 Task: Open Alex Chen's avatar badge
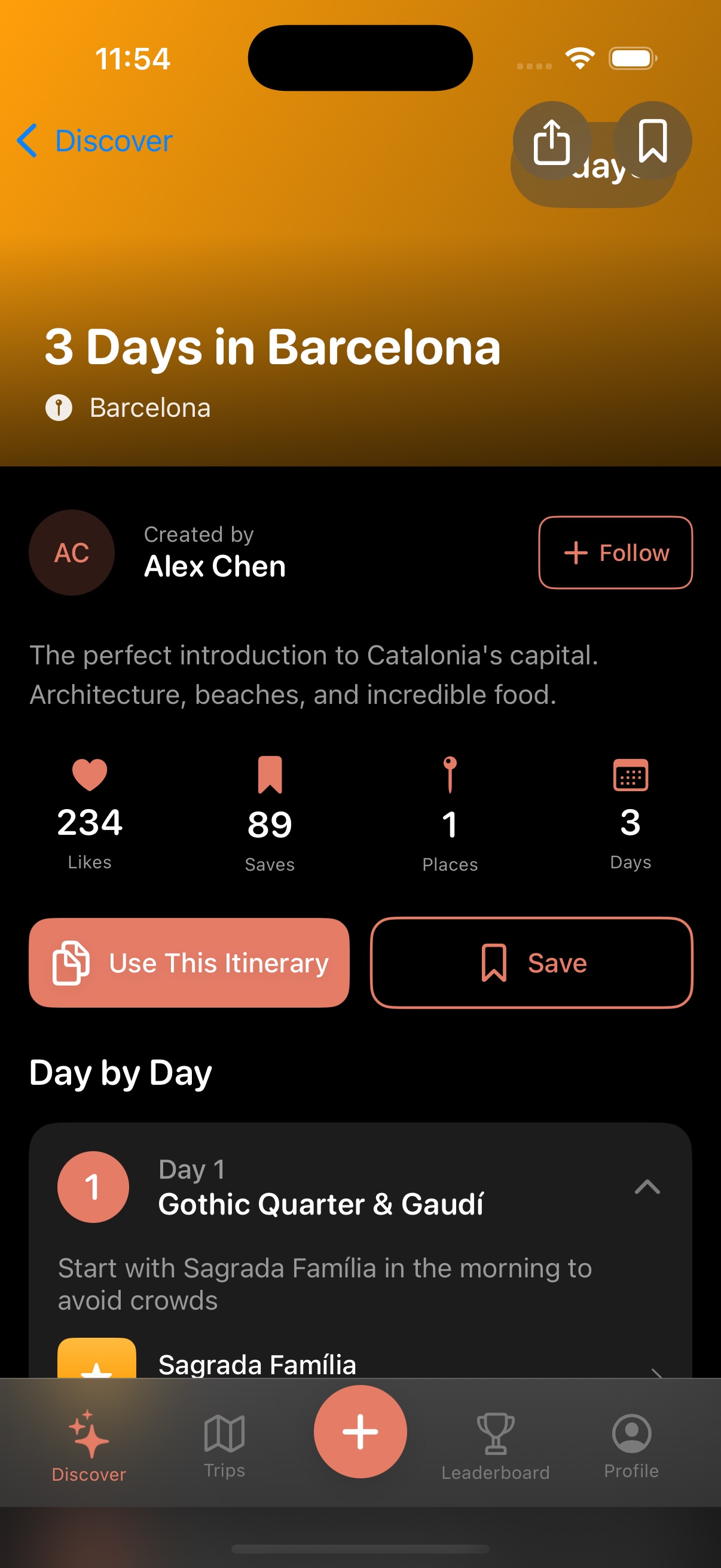pos(71,552)
